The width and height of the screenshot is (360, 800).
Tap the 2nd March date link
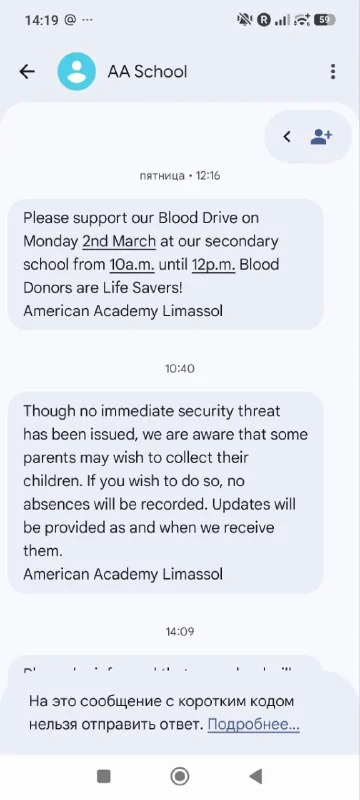(x=119, y=241)
